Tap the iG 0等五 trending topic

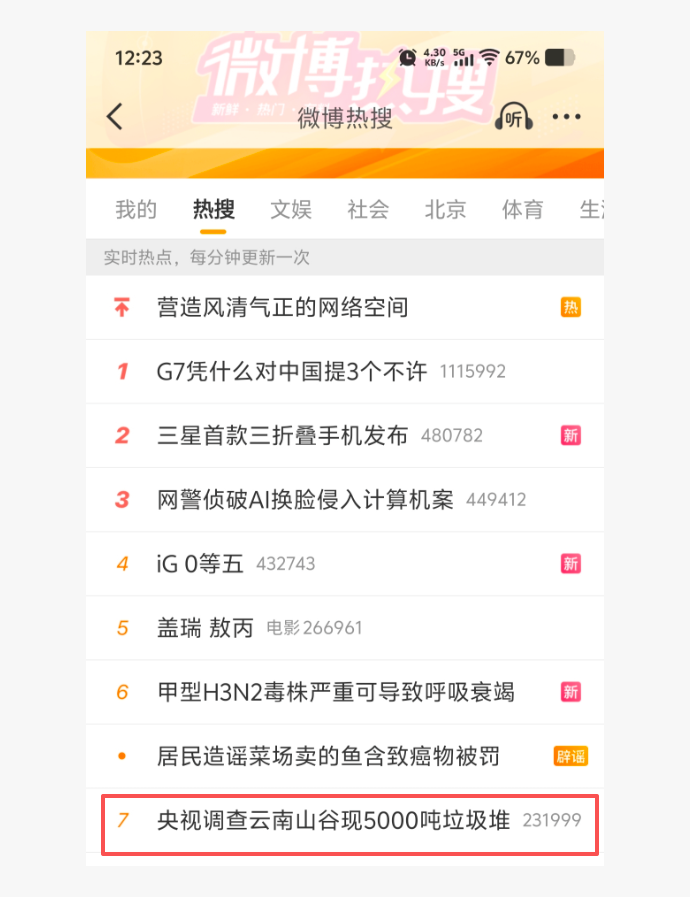201,564
